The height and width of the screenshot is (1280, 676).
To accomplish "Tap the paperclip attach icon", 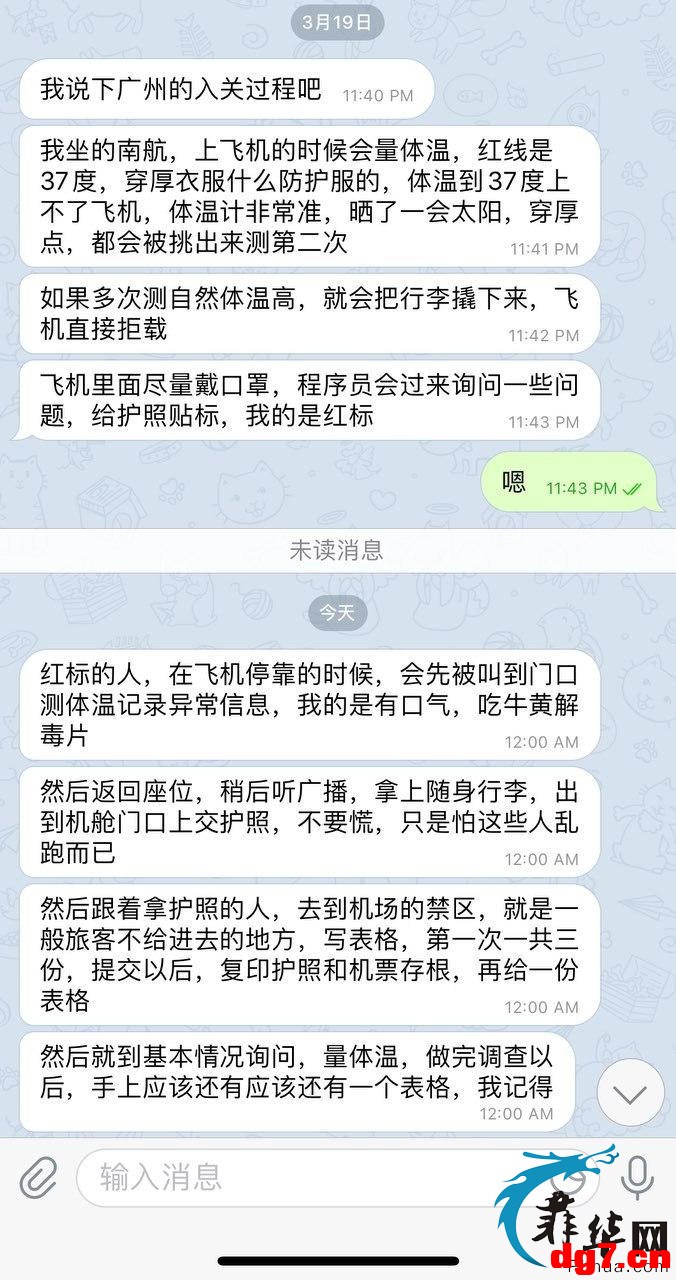I will pyautogui.click(x=38, y=1177).
